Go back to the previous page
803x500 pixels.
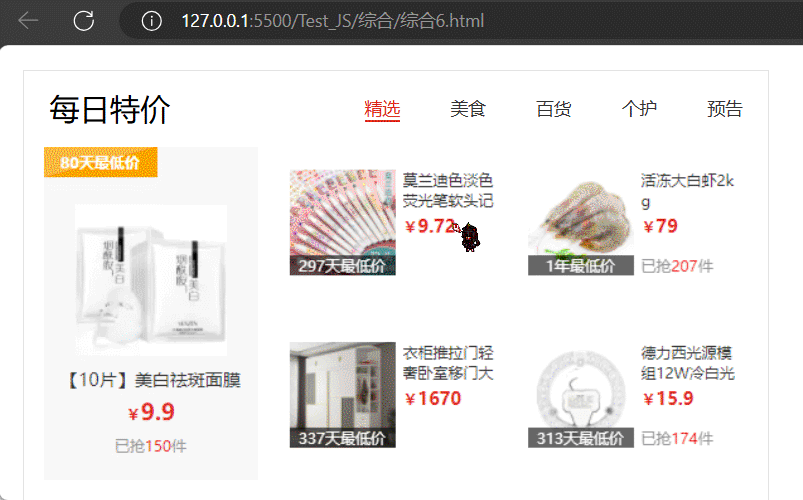(28, 21)
